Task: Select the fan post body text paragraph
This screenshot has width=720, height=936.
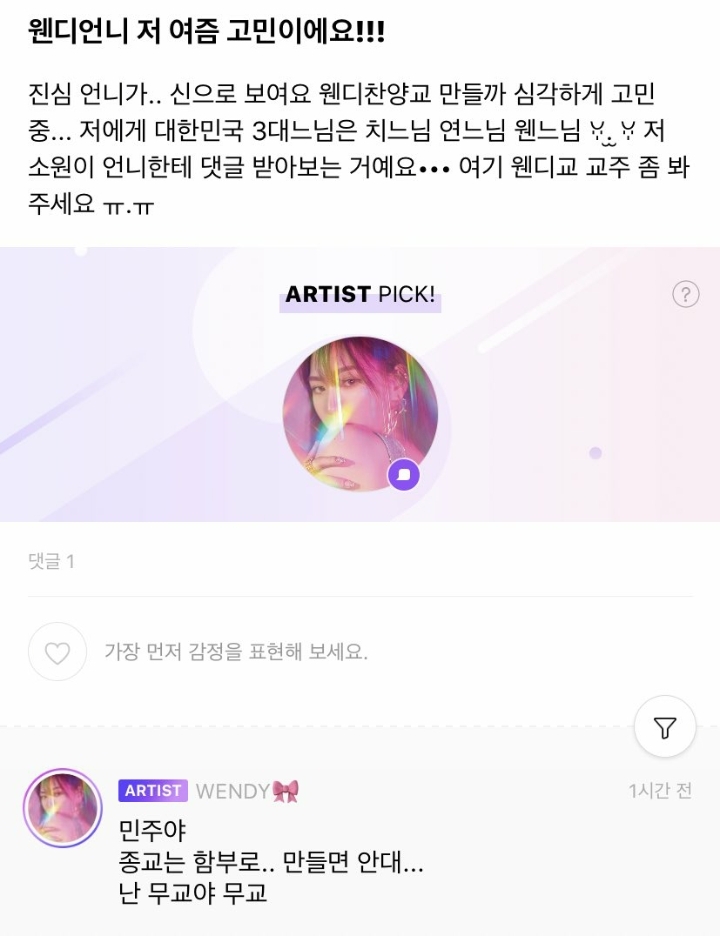Action: point(360,150)
